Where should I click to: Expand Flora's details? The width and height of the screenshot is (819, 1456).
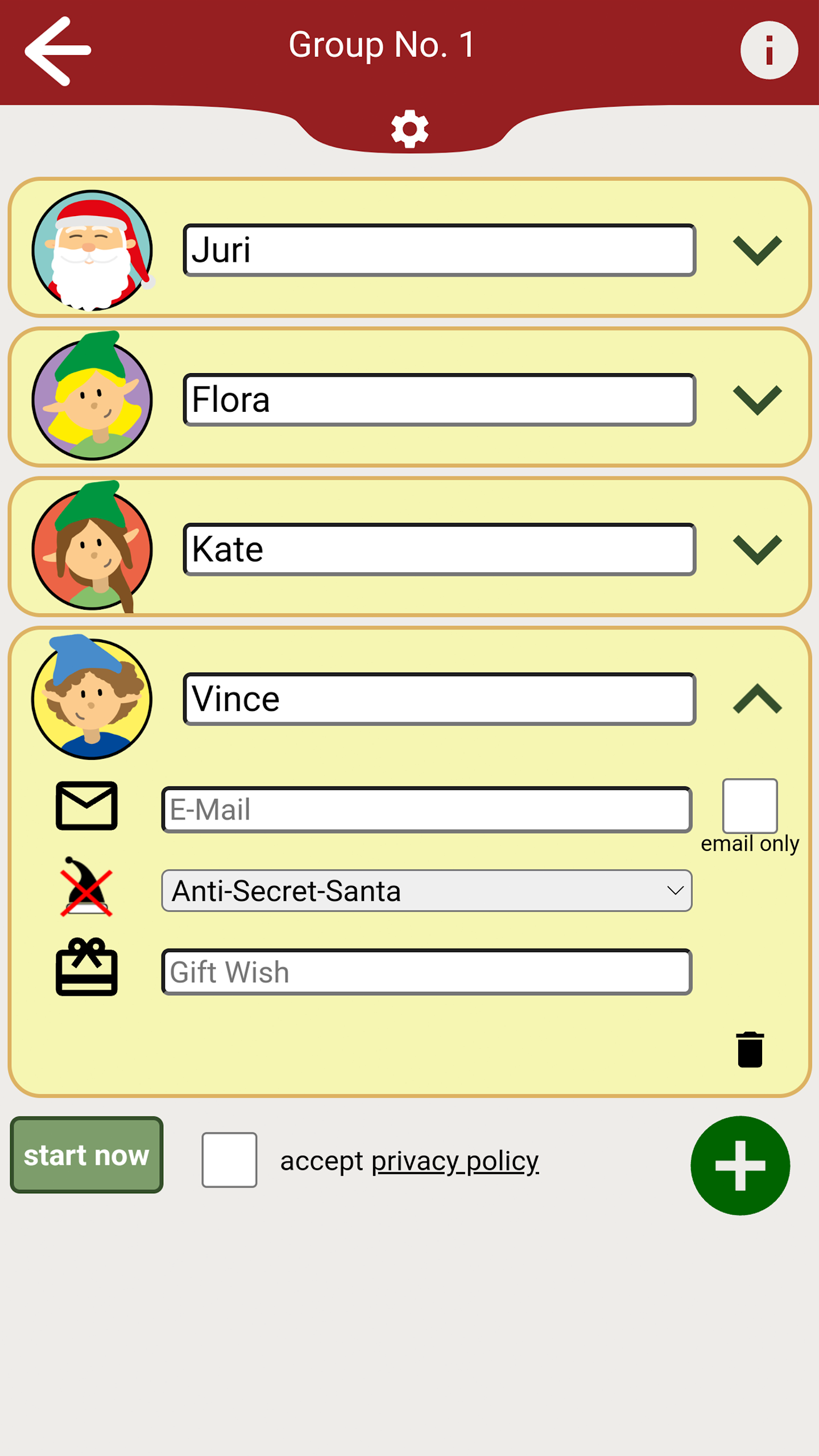pos(757,400)
